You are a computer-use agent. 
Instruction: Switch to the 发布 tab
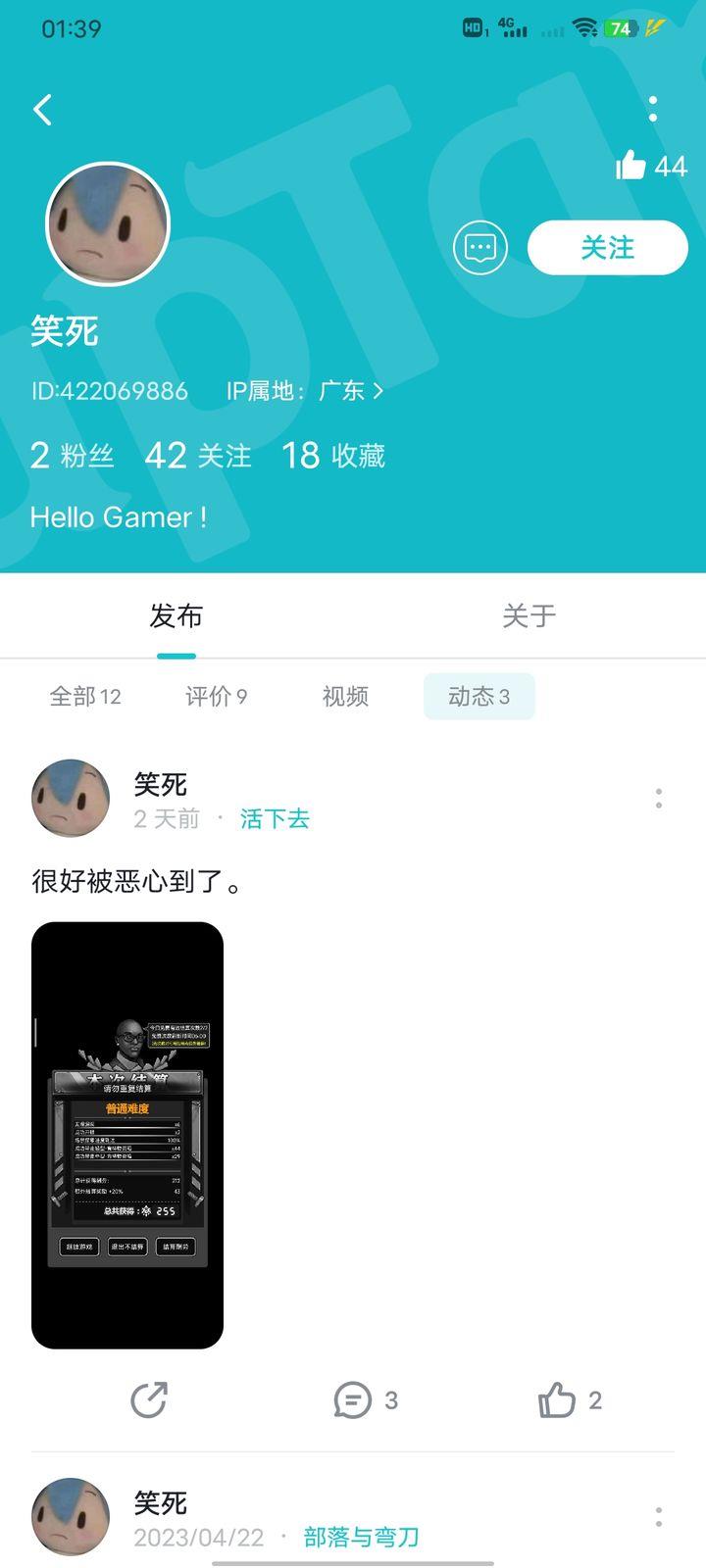(176, 616)
